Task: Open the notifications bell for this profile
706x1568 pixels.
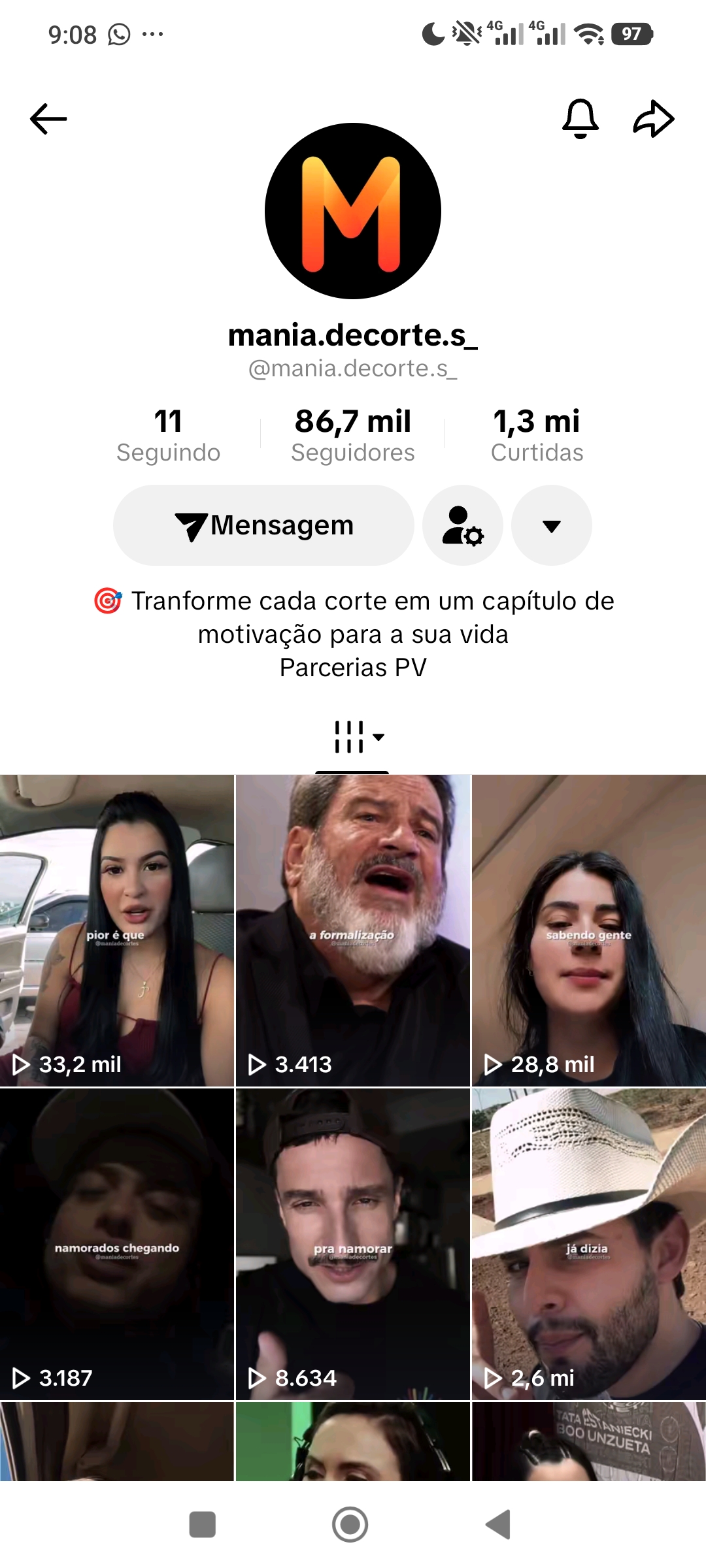Action: [580, 119]
